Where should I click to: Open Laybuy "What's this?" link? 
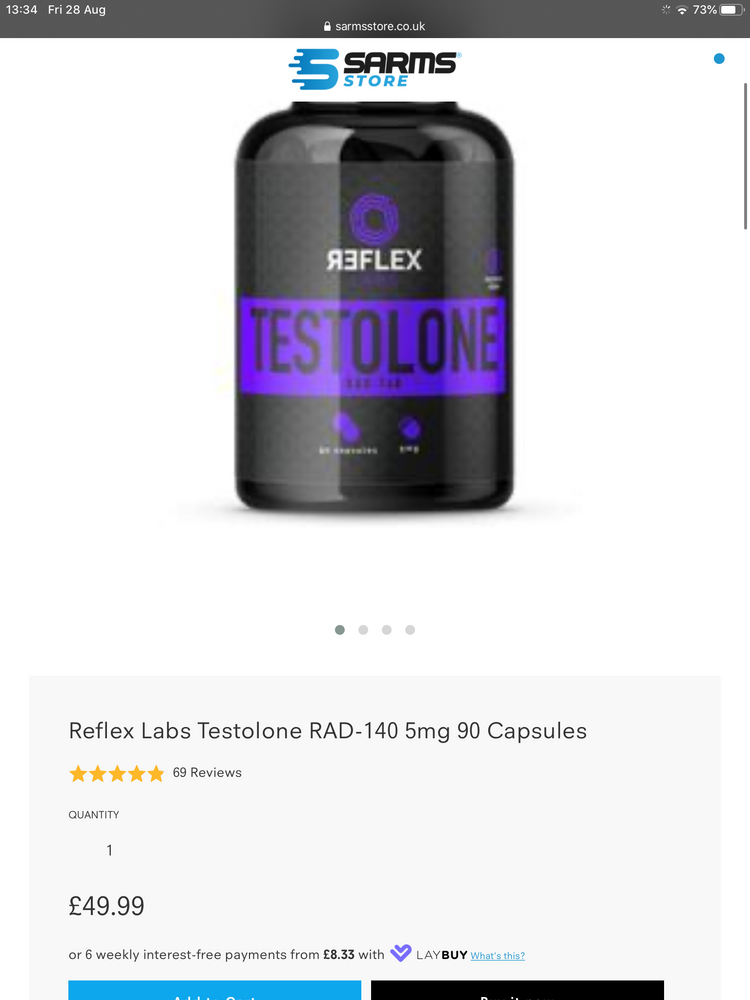coord(497,956)
